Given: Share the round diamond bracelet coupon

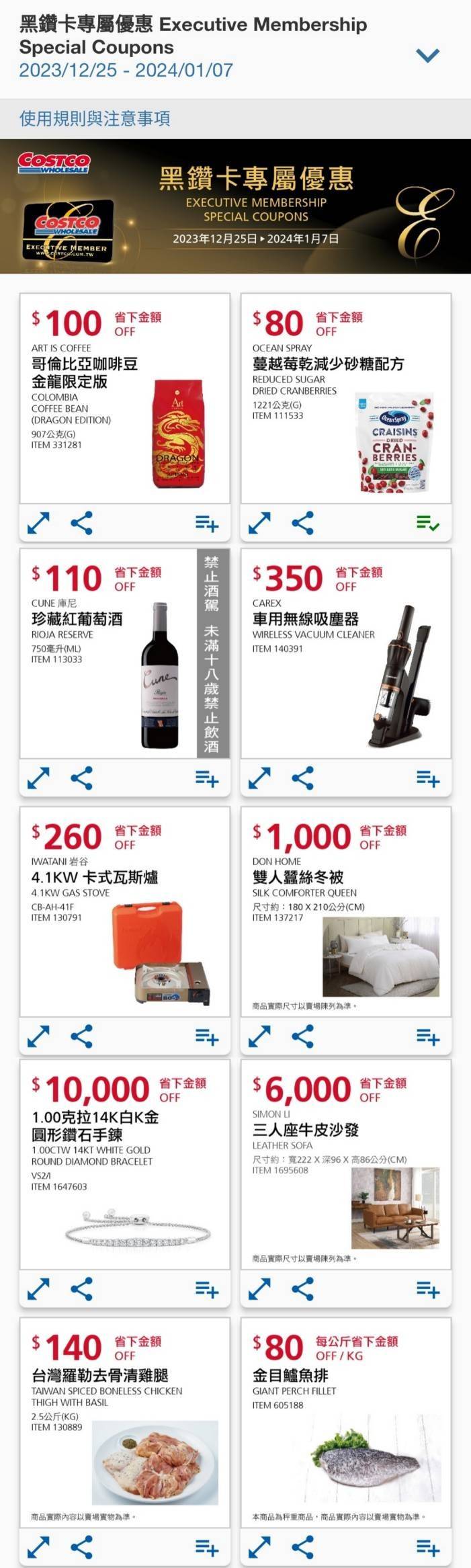Looking at the screenshot, I should tap(81, 1289).
